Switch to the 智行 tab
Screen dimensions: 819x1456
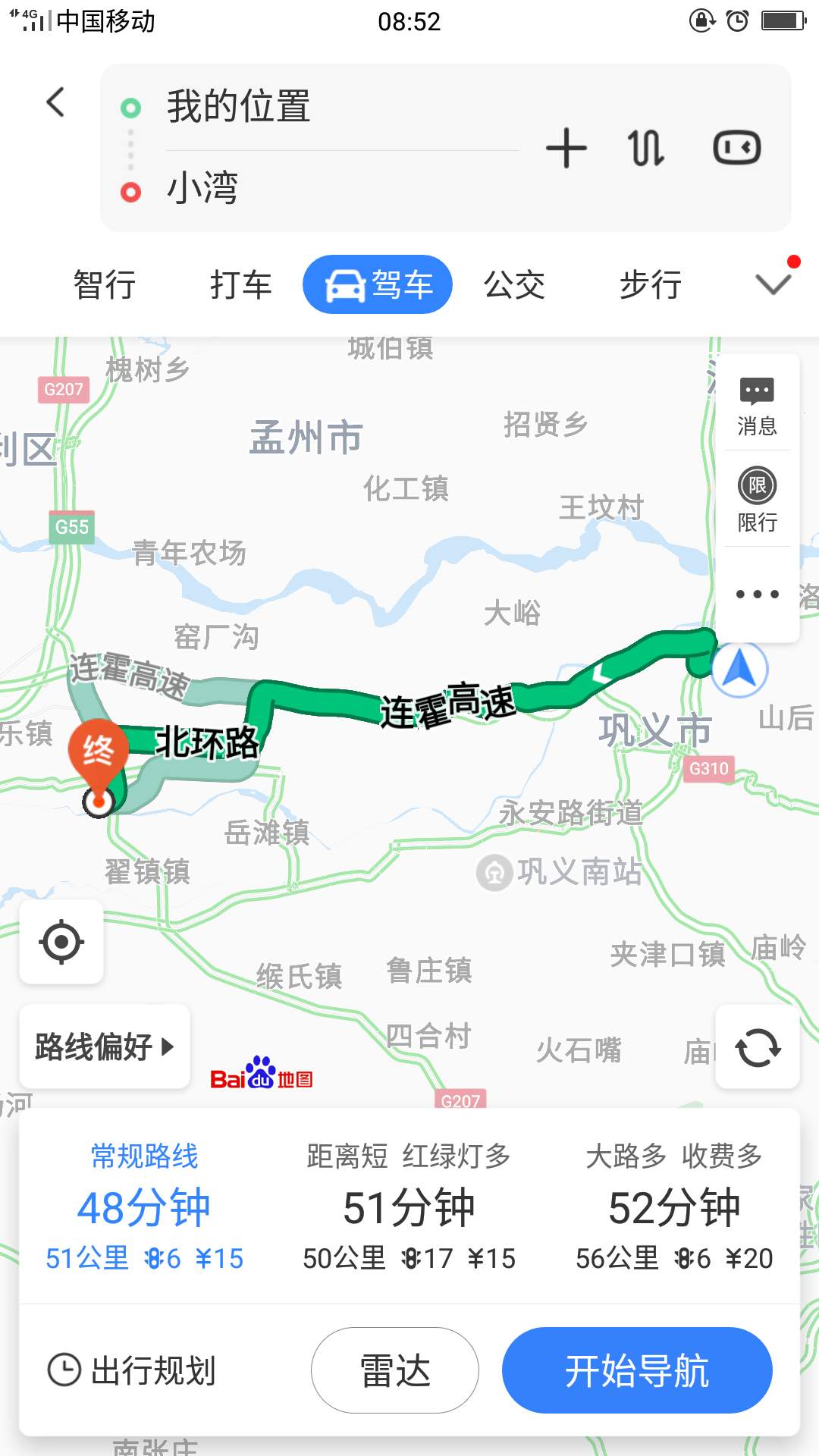(105, 285)
